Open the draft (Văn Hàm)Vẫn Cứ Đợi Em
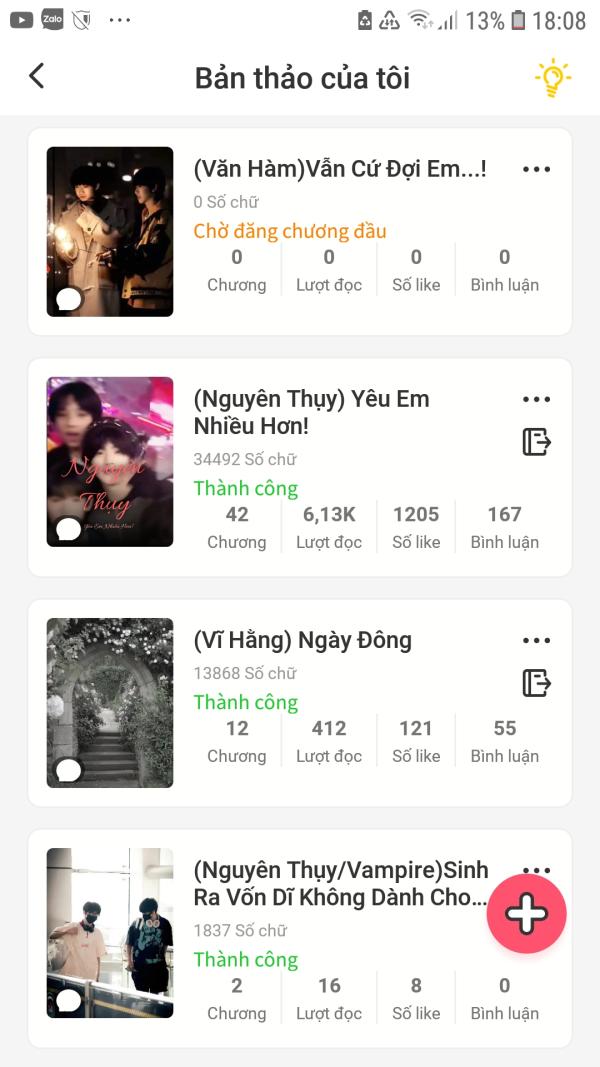600x1067 pixels. tap(339, 169)
